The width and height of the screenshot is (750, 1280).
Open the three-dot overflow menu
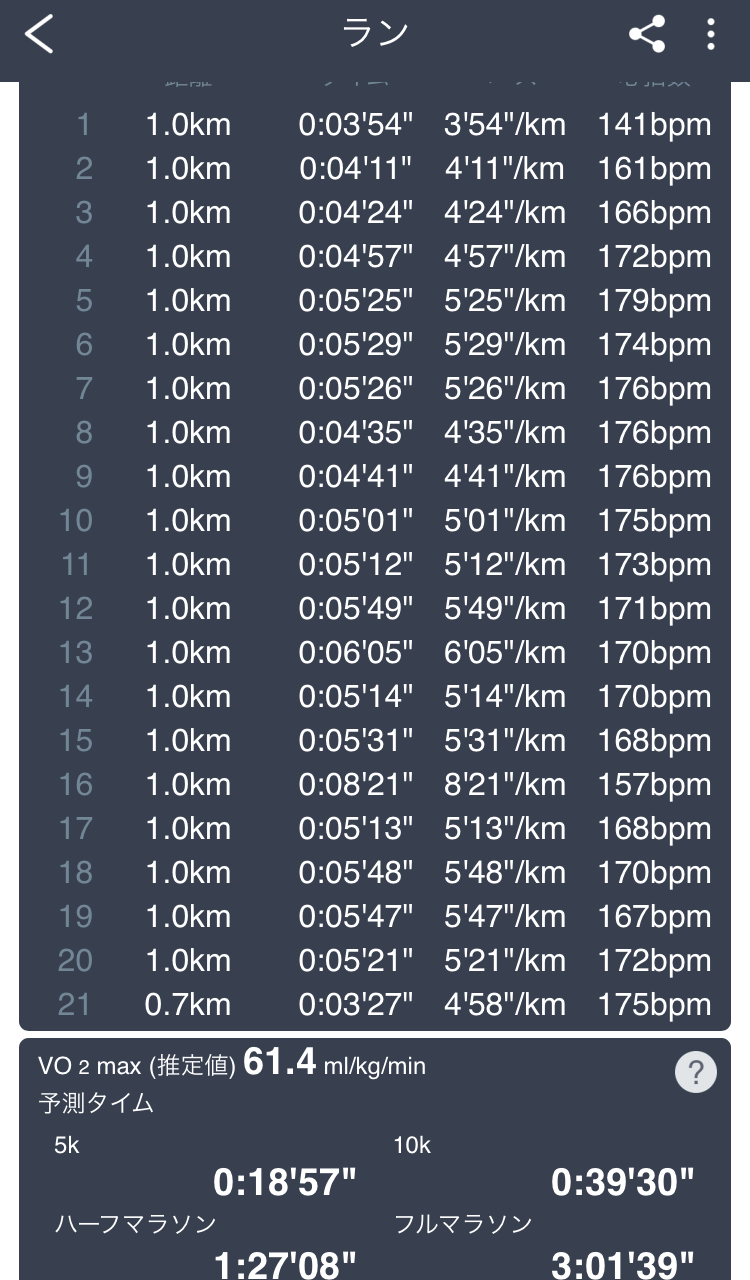pyautogui.click(x=710, y=35)
